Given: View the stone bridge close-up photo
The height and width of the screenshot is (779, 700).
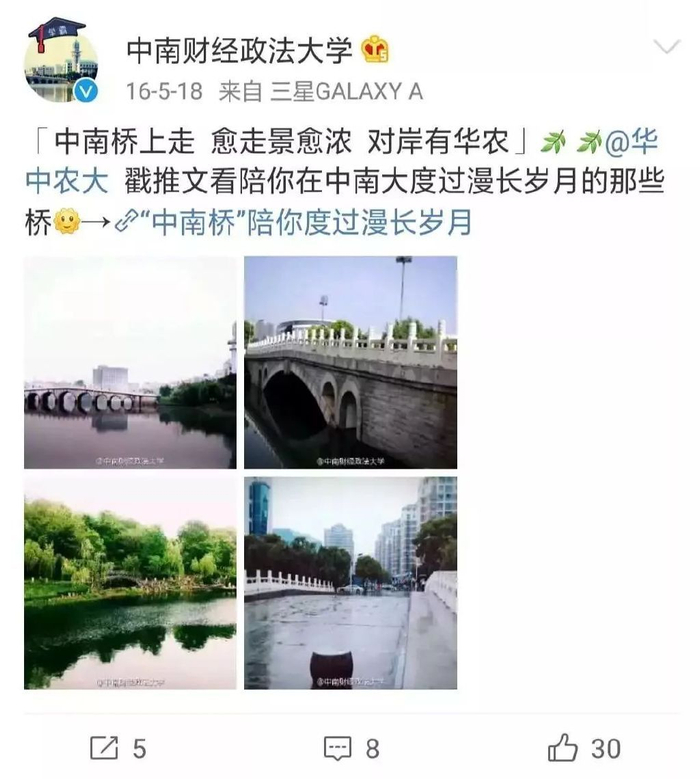Looking at the screenshot, I should (351, 362).
